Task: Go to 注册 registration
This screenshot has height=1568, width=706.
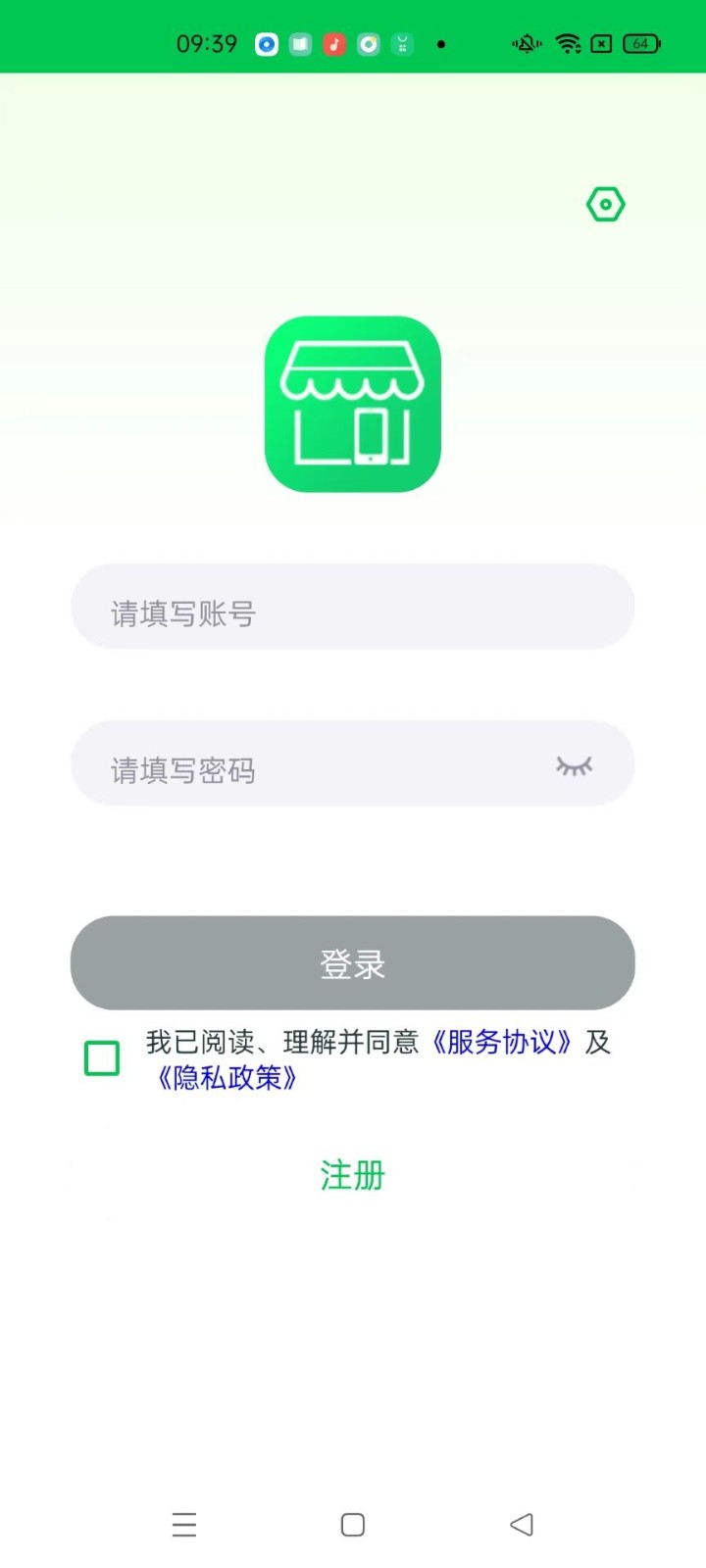Action: click(353, 1174)
